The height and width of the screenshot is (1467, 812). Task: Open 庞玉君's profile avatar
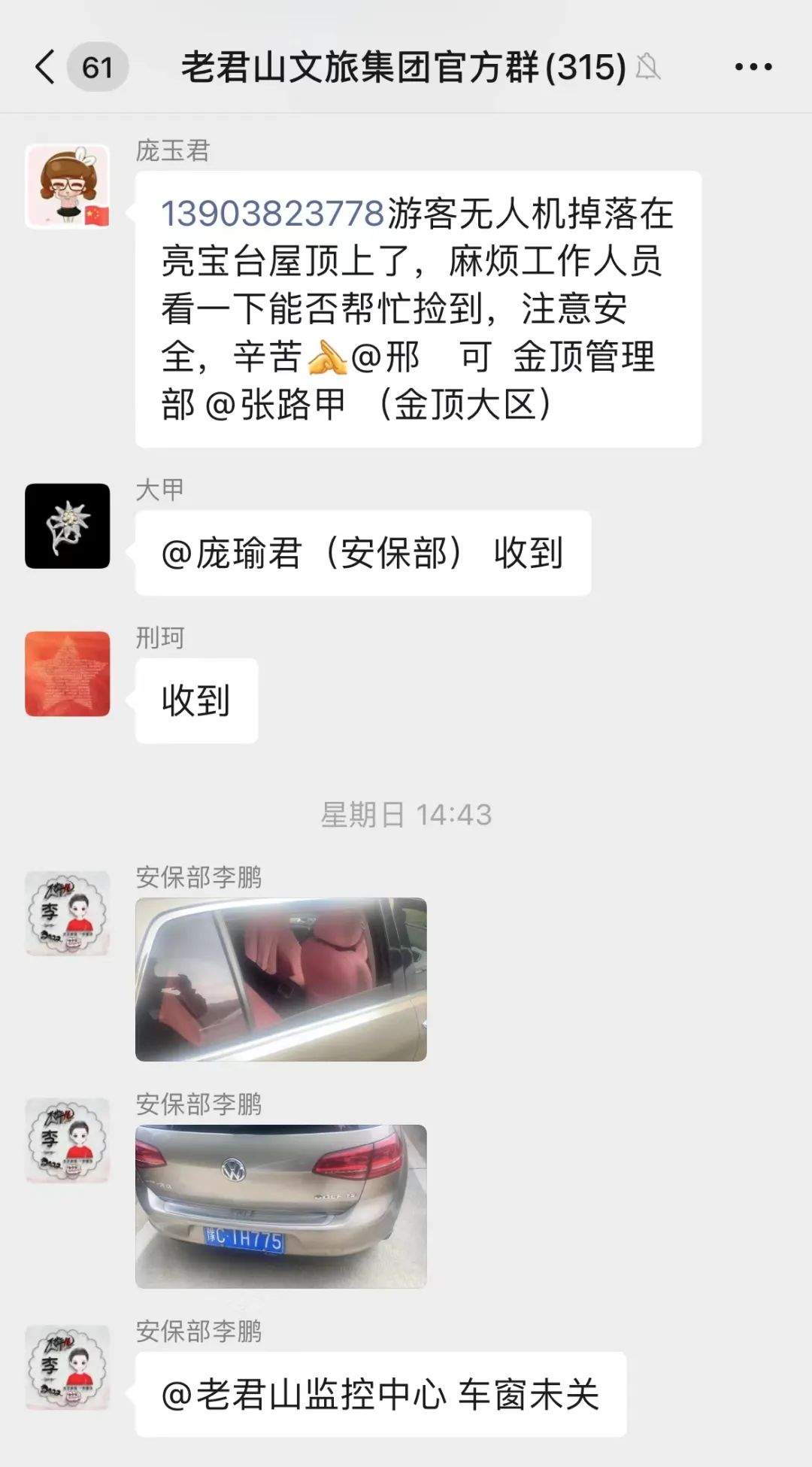point(68,187)
